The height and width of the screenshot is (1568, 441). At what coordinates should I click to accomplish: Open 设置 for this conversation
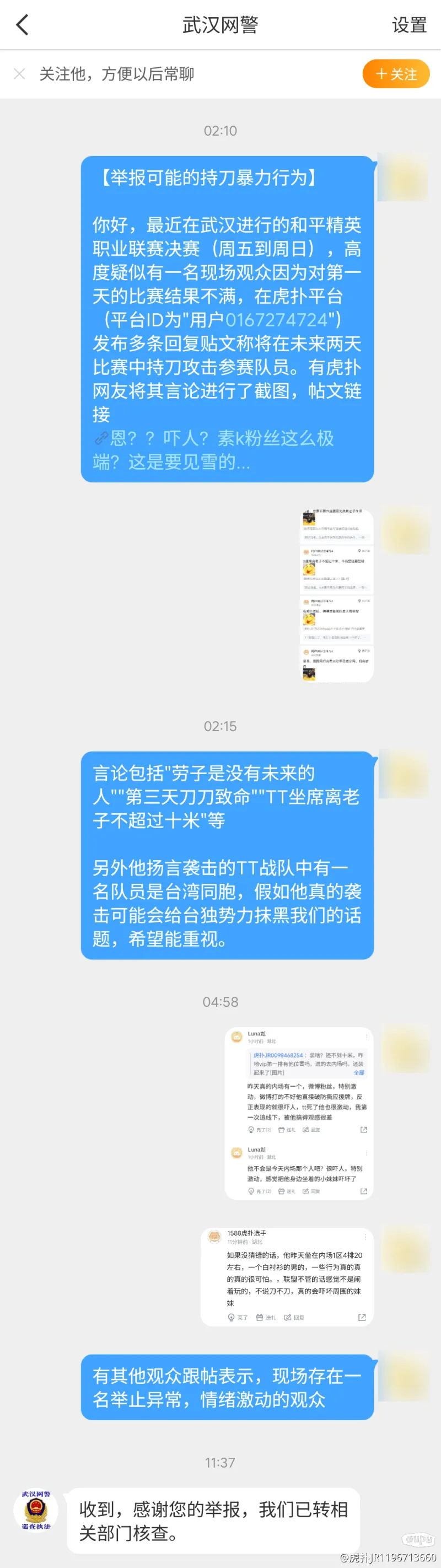409,25
